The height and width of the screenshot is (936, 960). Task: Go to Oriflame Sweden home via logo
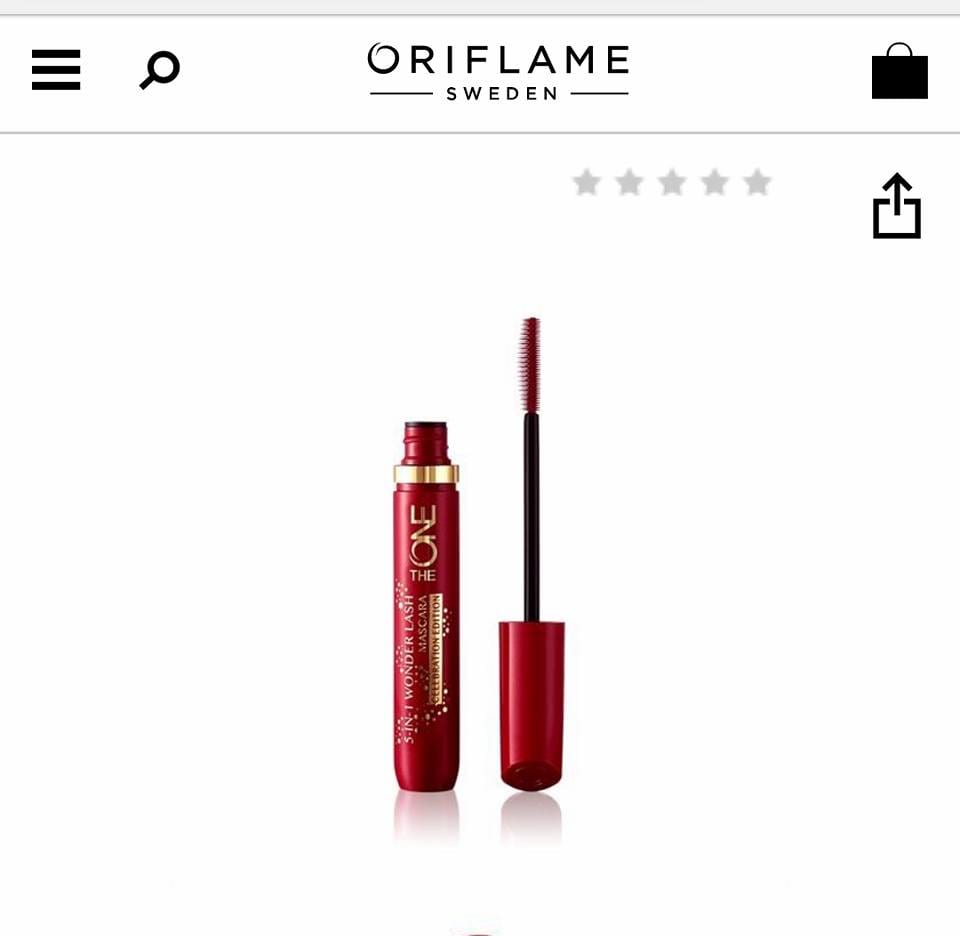tap(498, 72)
